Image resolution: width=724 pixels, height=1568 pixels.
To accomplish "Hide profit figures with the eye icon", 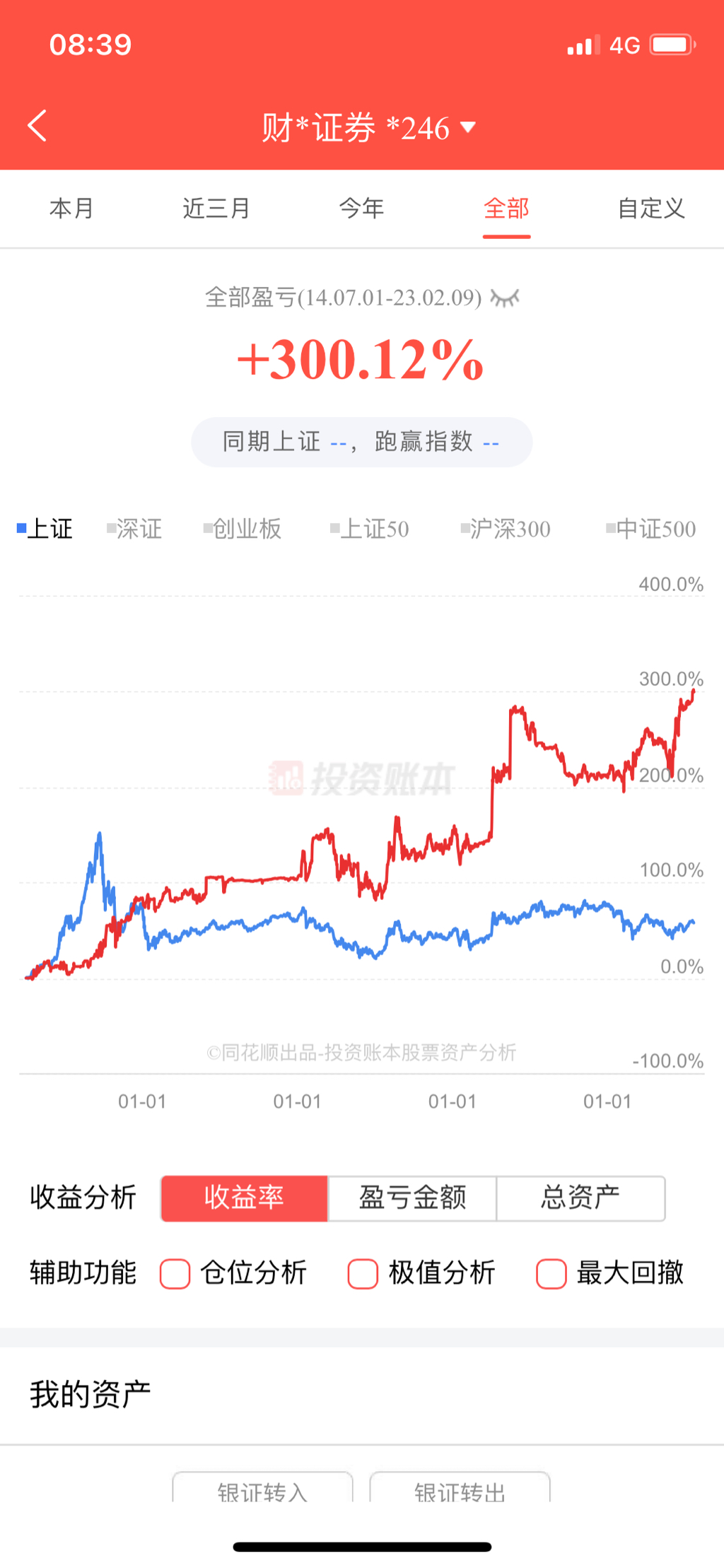I will [505, 298].
